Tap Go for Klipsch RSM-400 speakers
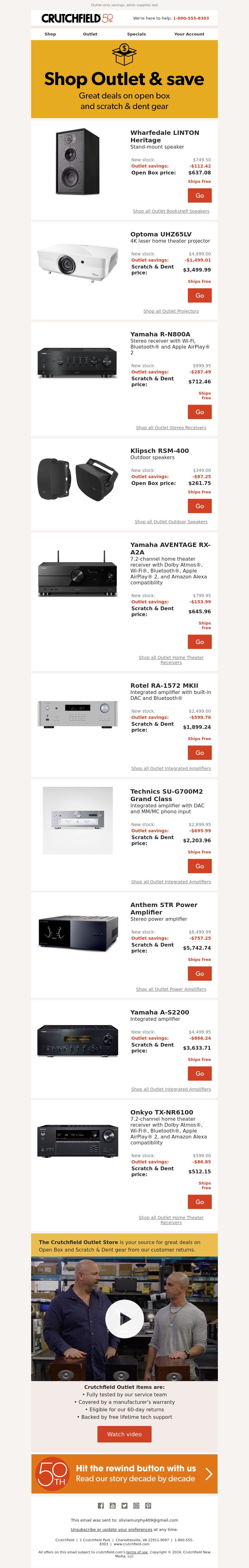 [x=200, y=506]
